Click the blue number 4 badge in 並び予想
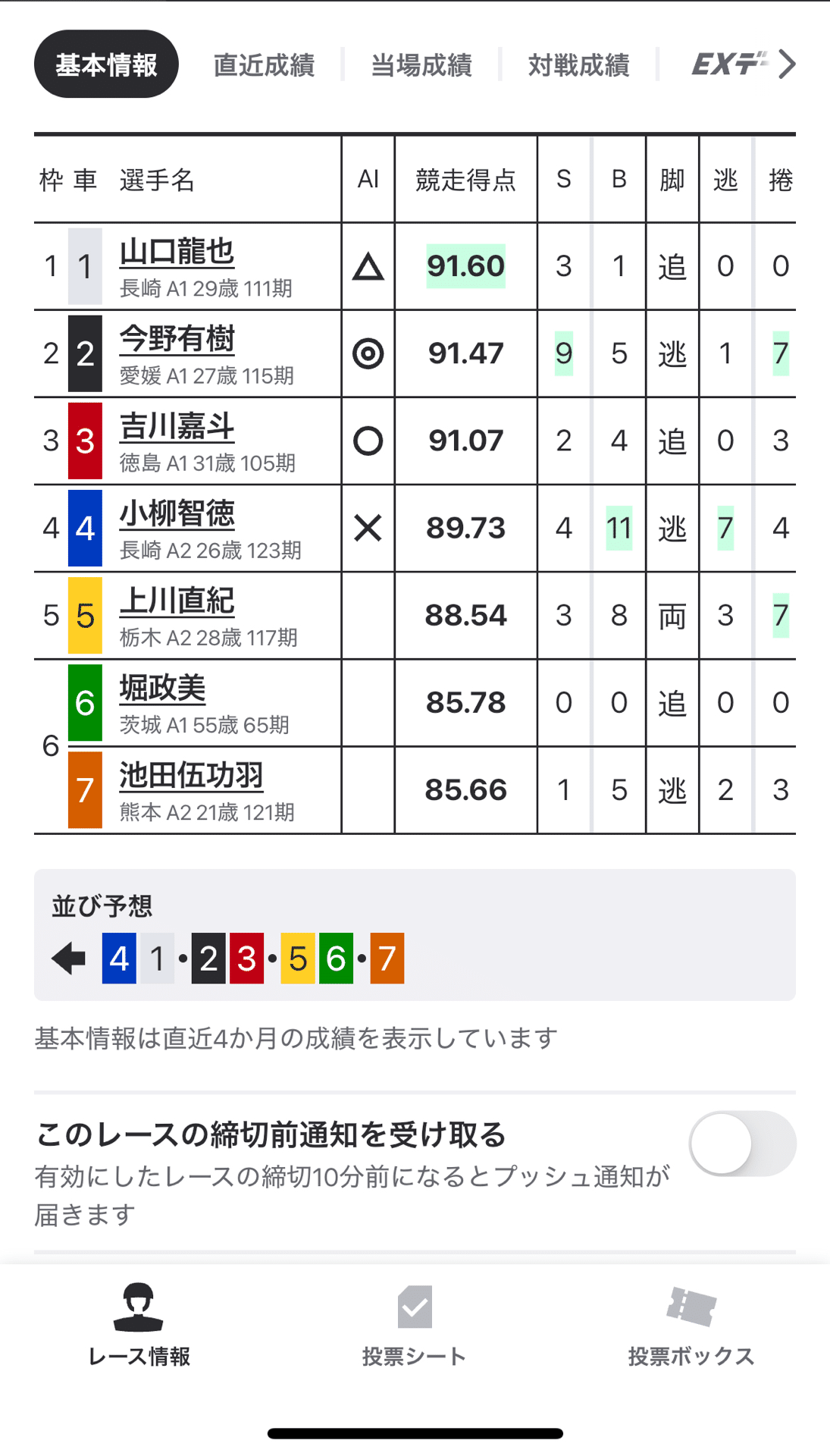The height and width of the screenshot is (1456, 830). 118,958
